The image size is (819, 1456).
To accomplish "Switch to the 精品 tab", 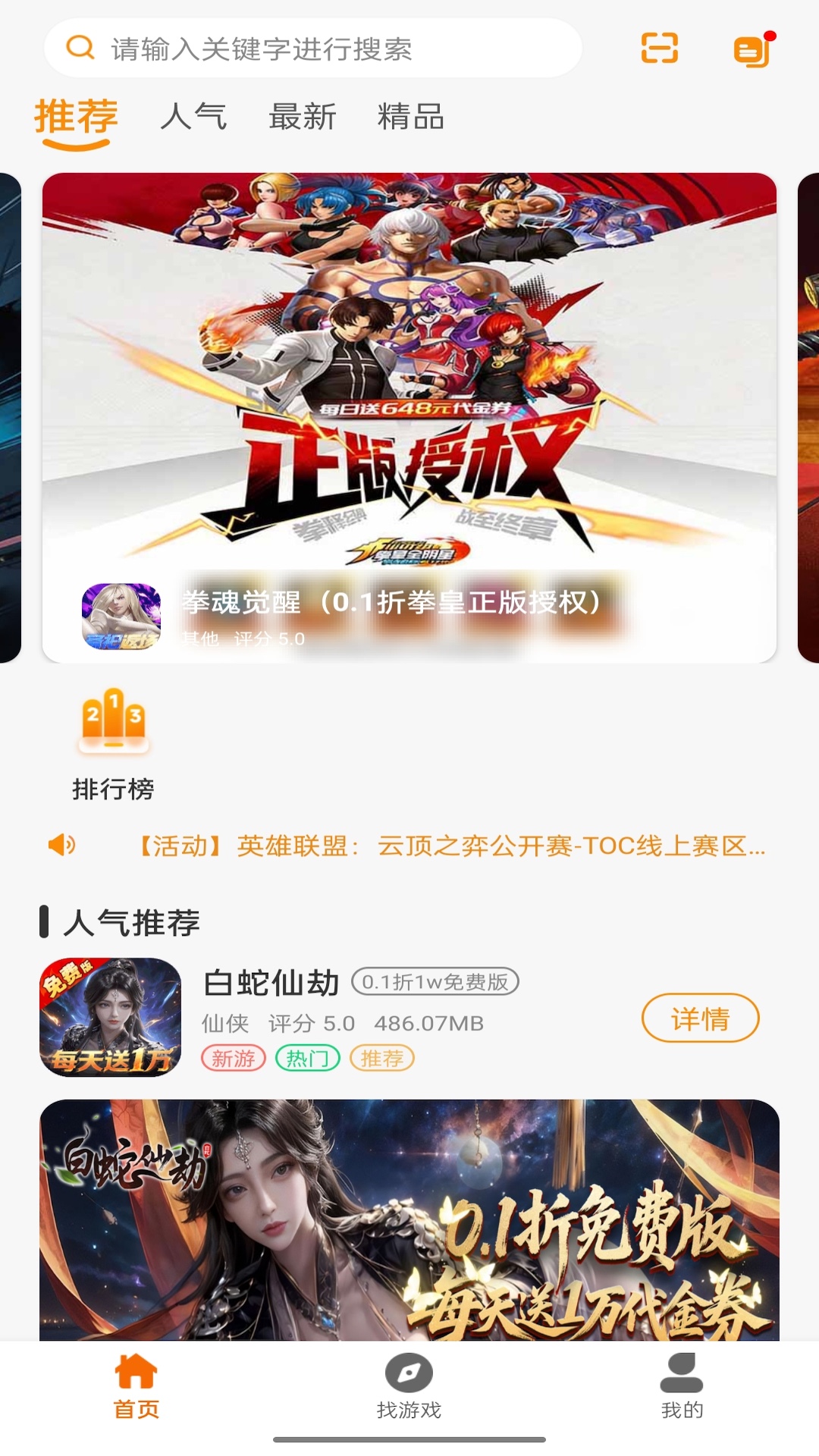I will 410,117.
